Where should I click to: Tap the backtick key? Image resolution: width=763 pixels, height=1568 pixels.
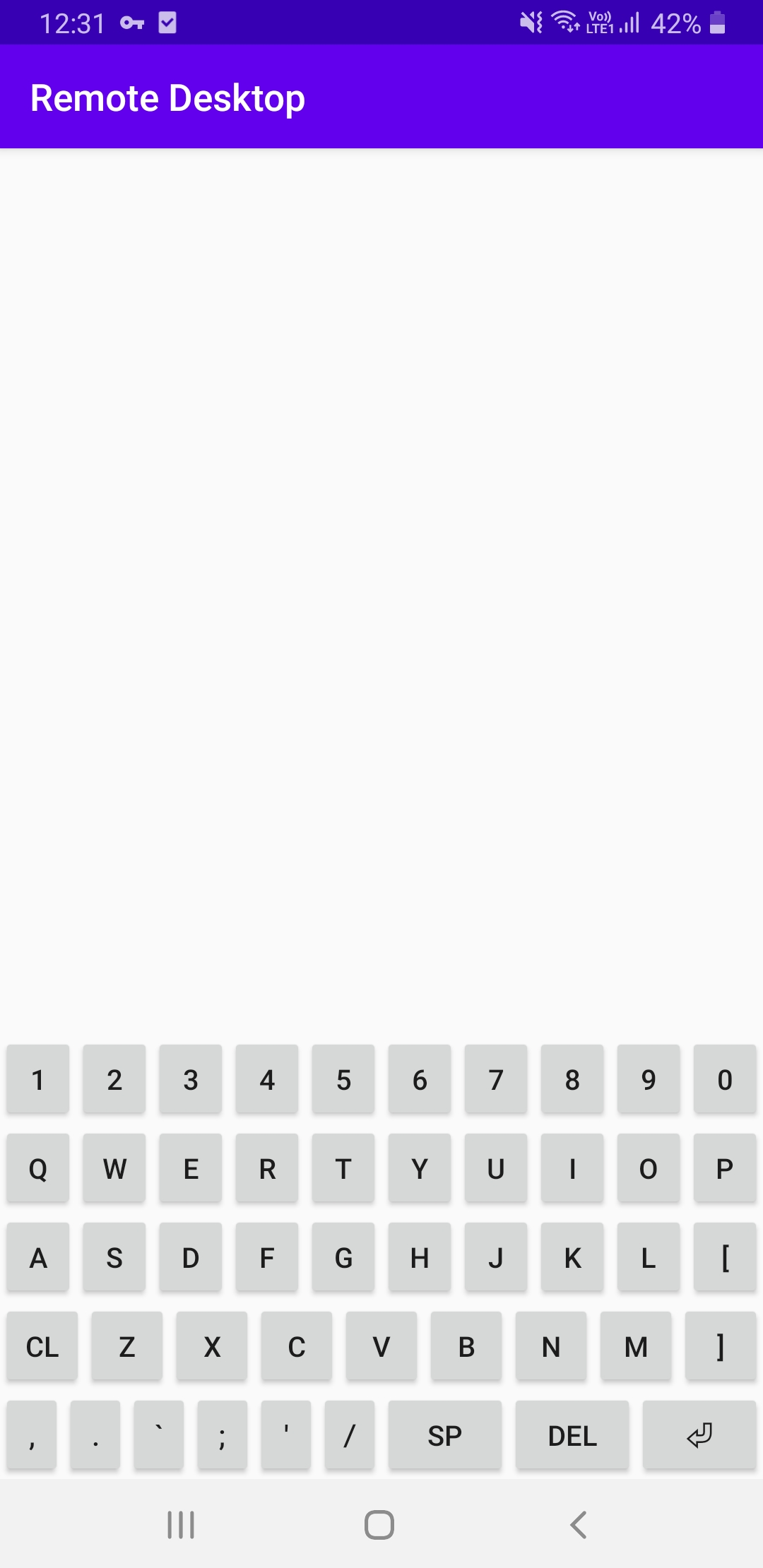point(158,1435)
